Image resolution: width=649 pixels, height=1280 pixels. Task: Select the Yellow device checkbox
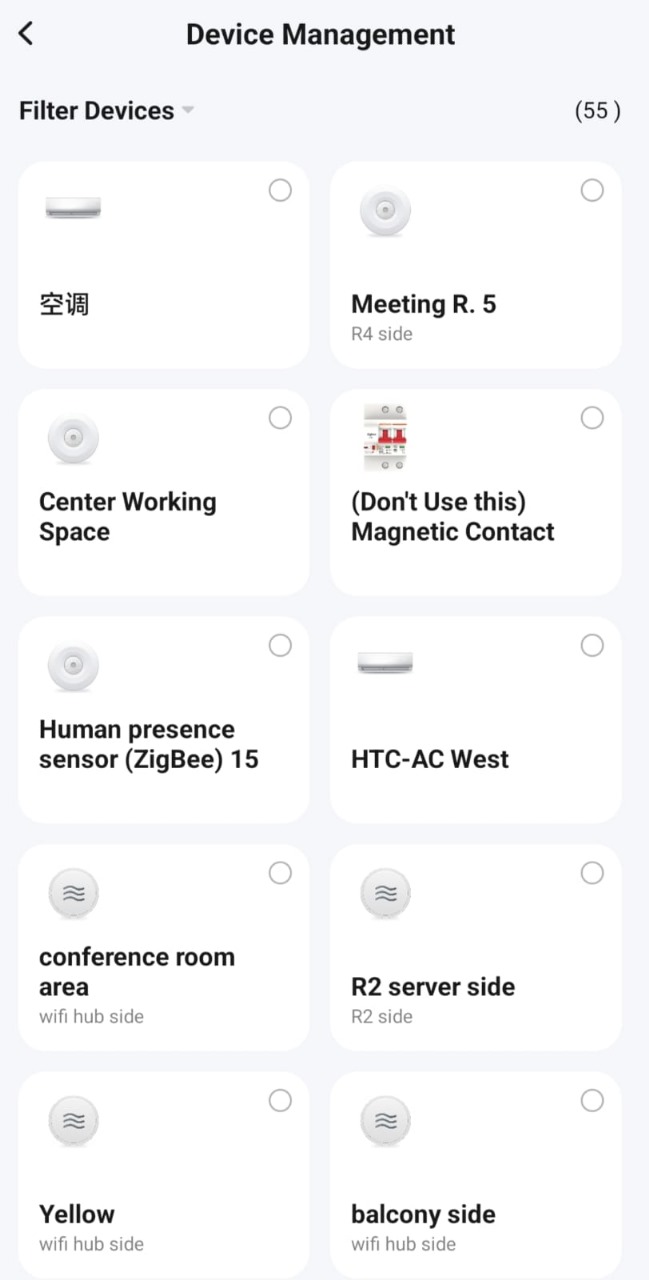280,1100
